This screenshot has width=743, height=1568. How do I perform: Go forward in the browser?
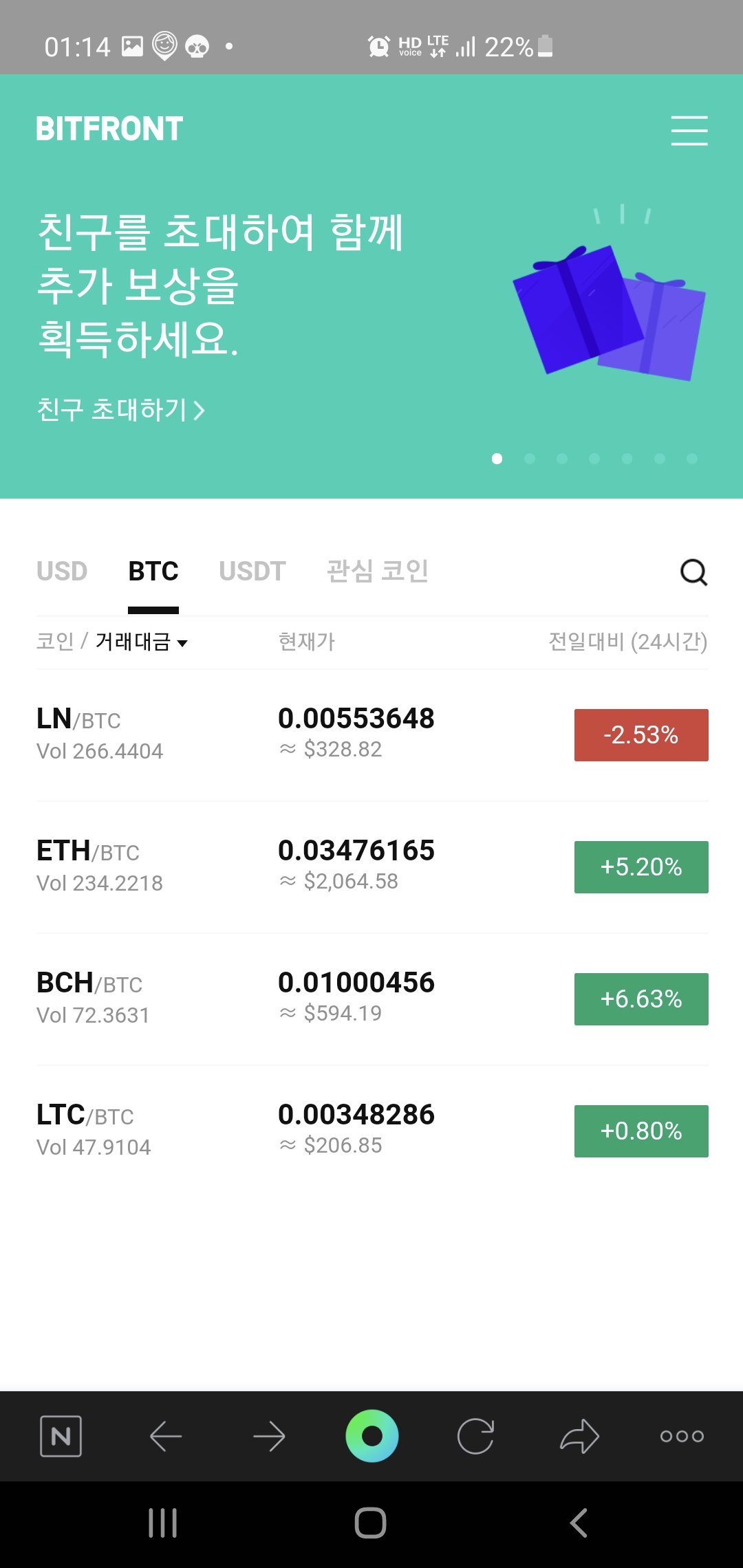tap(269, 1436)
